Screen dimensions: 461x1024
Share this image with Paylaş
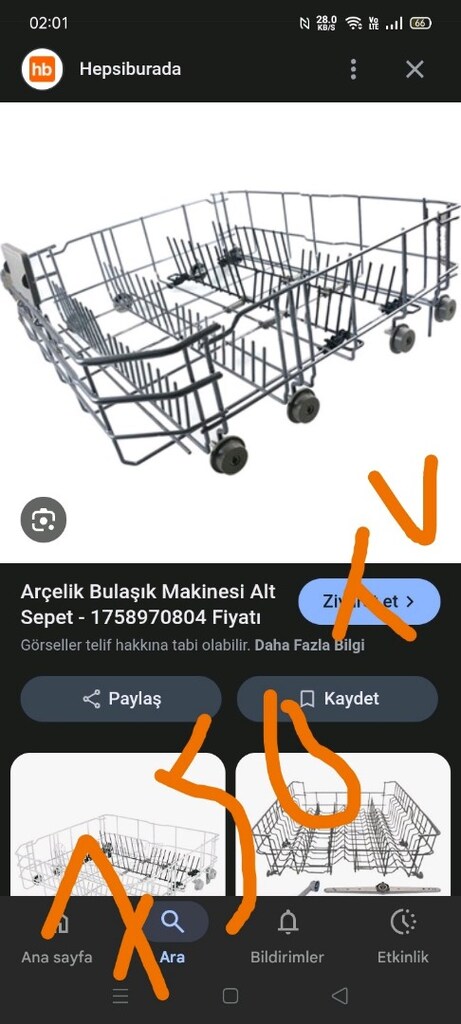pyautogui.click(x=121, y=699)
